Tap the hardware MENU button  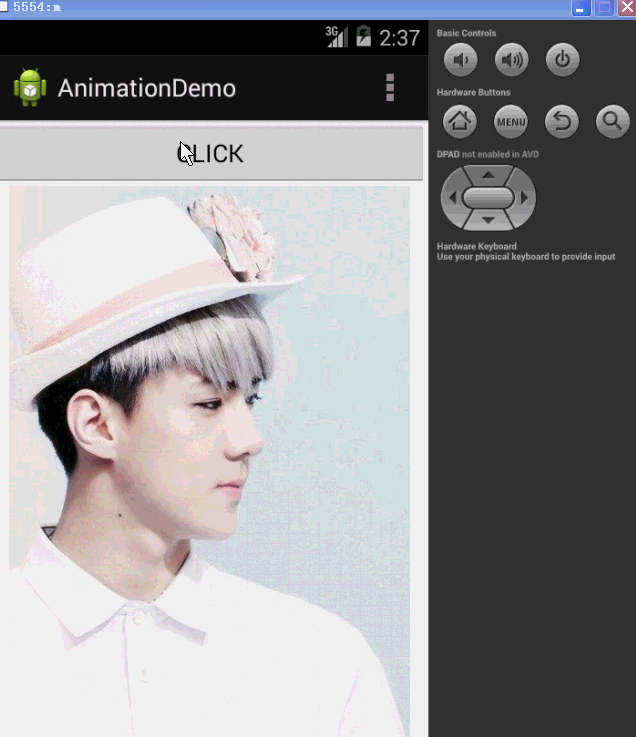[x=511, y=122]
